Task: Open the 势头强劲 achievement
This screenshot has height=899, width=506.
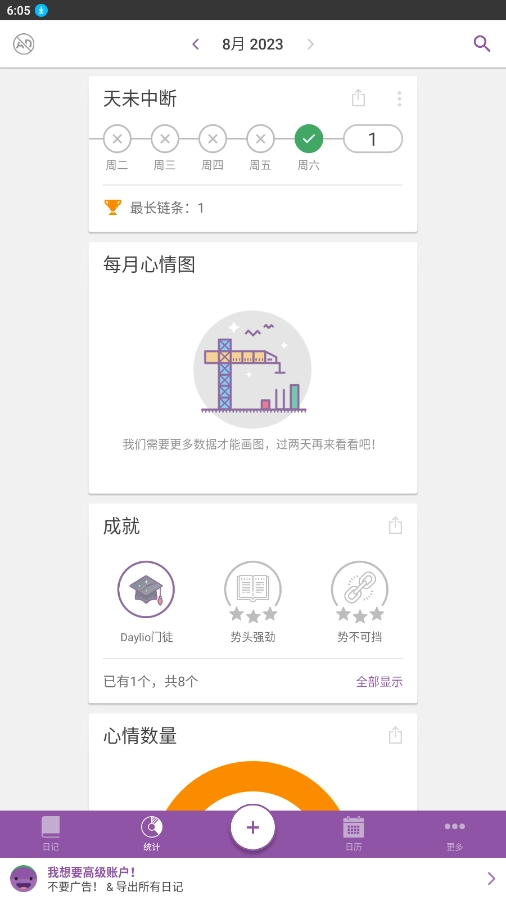Action: 253,601
